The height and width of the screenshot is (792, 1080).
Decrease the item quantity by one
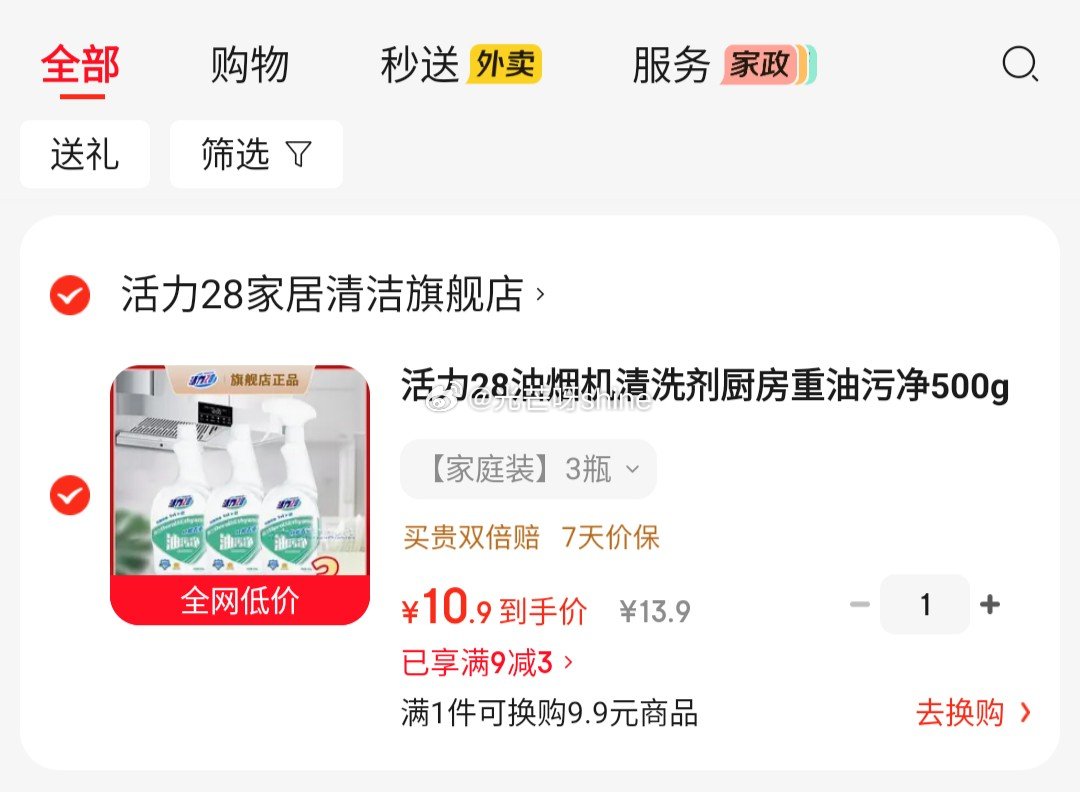click(x=859, y=604)
